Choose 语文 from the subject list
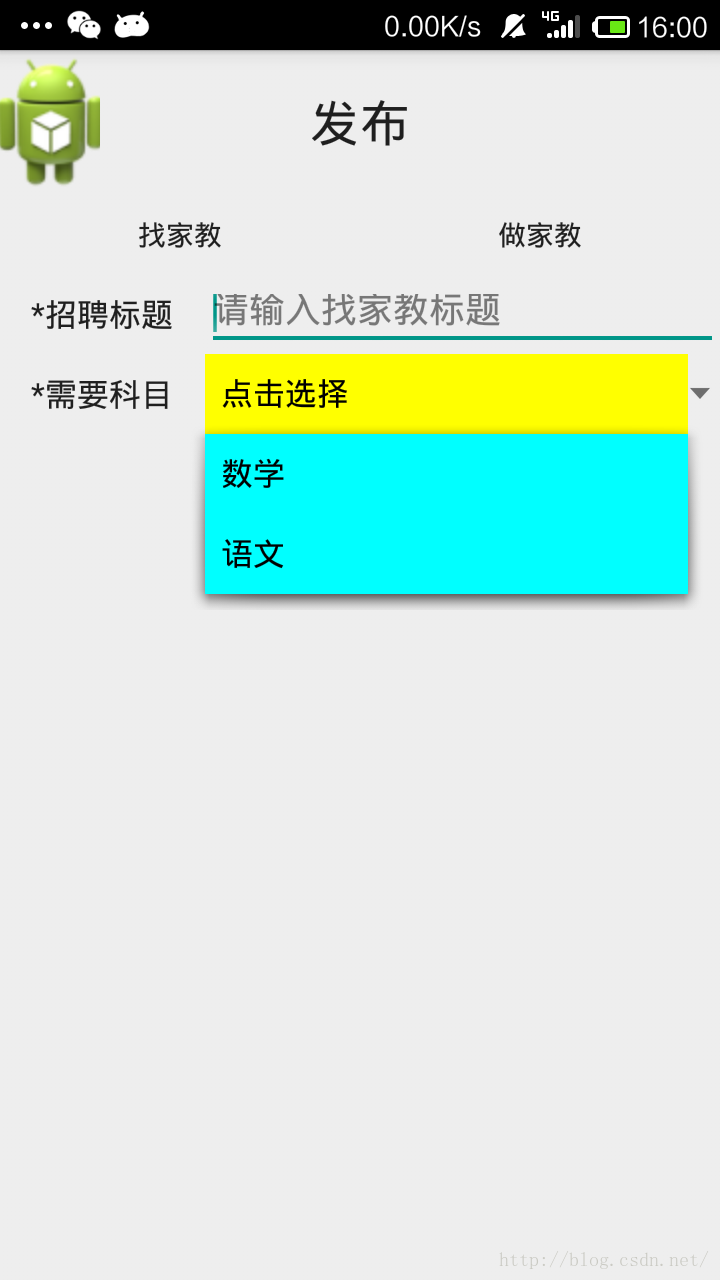This screenshot has height=1280, width=720. coord(446,554)
